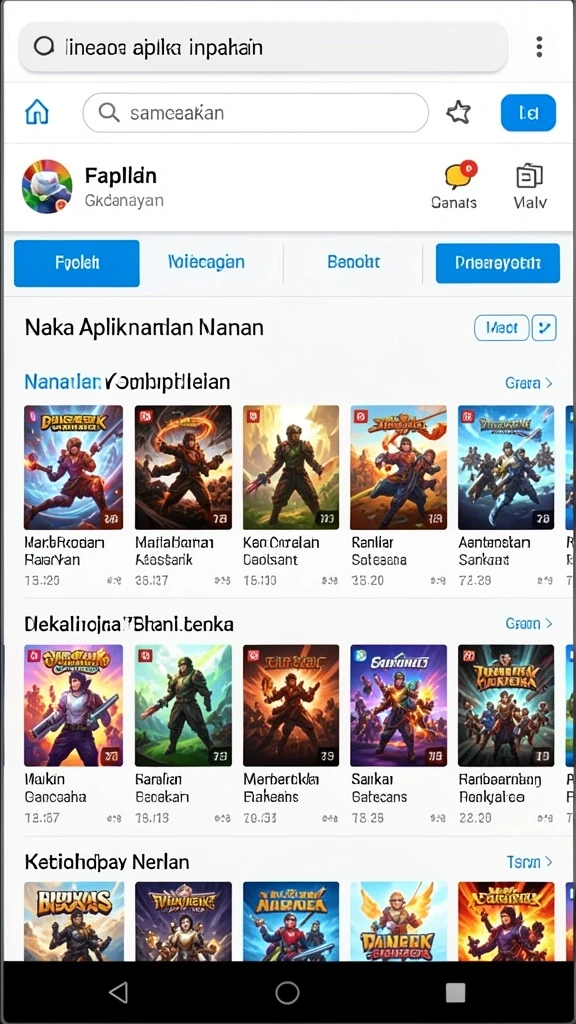This screenshot has height=1024, width=576.
Task: Open the Faplian profile avatar
Action: pyautogui.click(x=47, y=186)
